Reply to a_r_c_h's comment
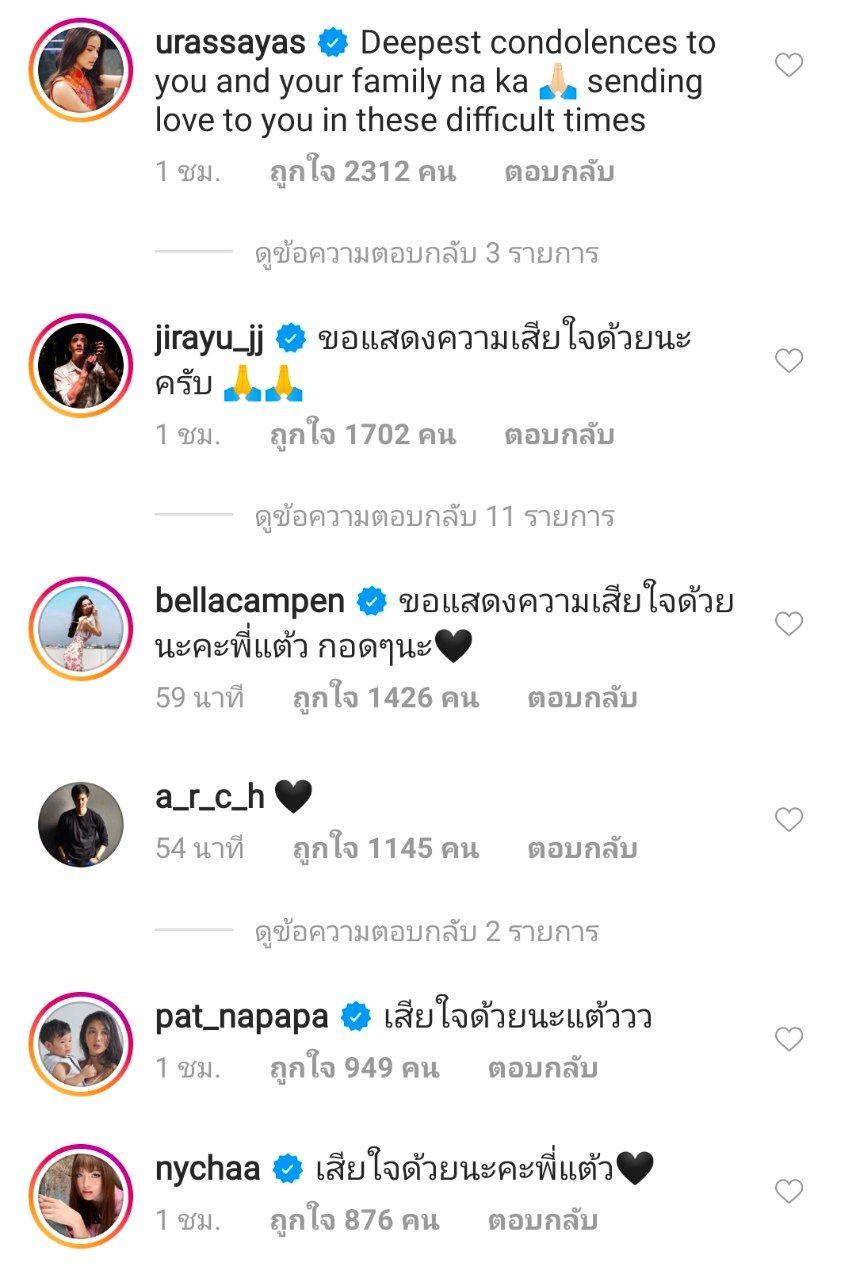 pyautogui.click(x=582, y=849)
